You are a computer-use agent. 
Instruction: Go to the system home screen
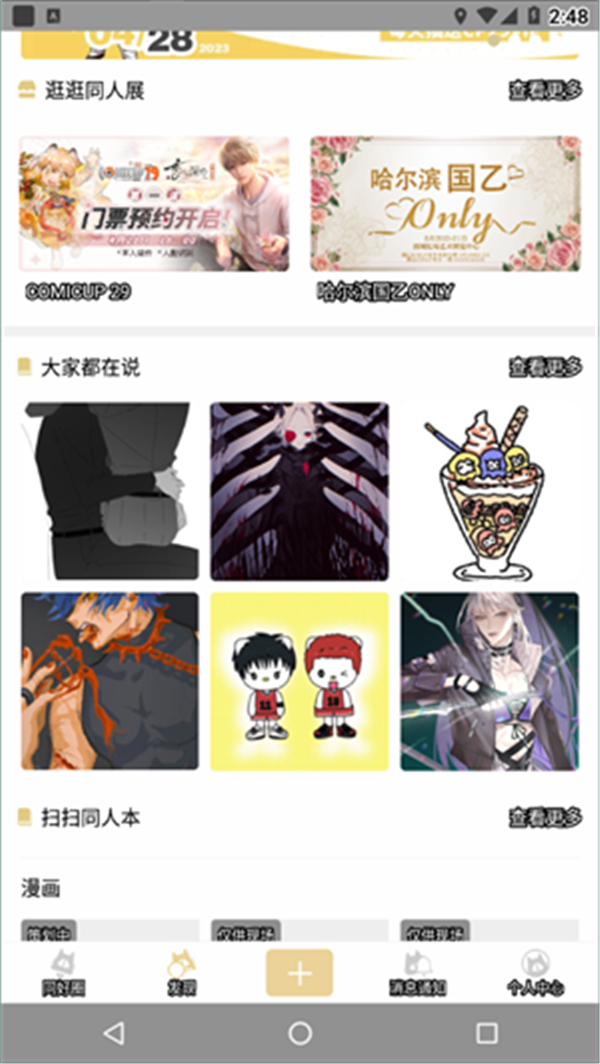300,1033
